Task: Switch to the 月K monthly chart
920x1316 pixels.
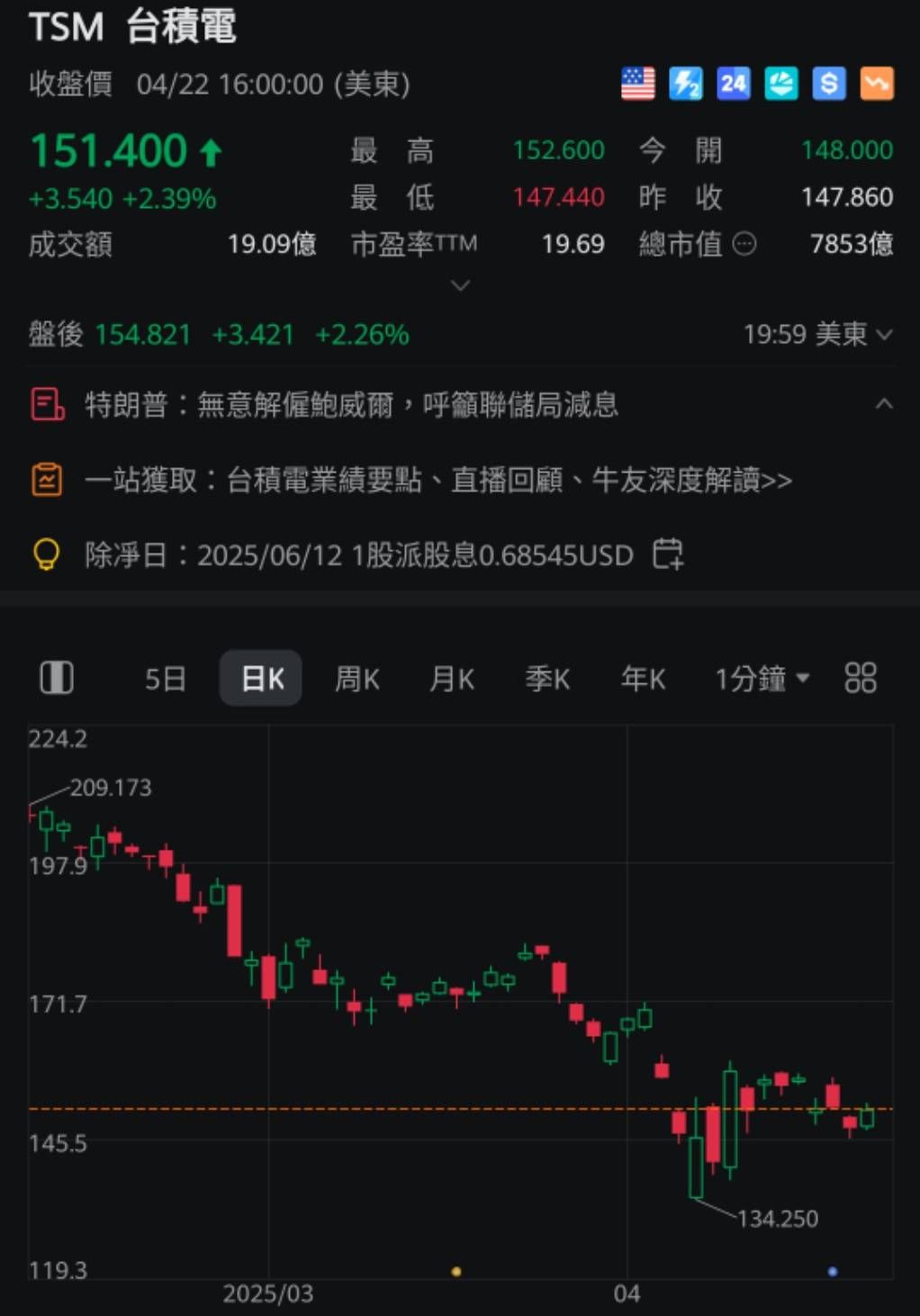Action: (x=451, y=679)
